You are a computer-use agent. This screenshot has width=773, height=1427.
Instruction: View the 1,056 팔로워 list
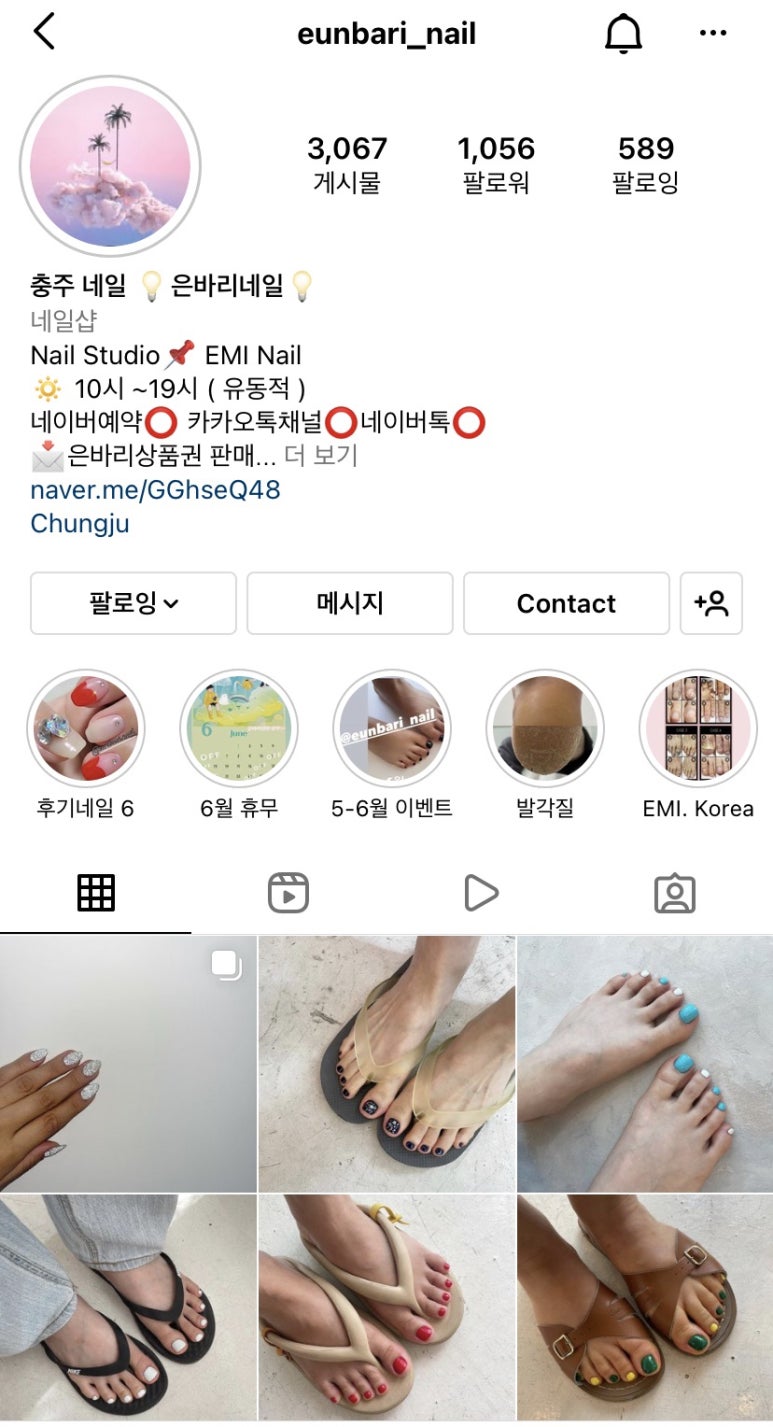point(496,164)
